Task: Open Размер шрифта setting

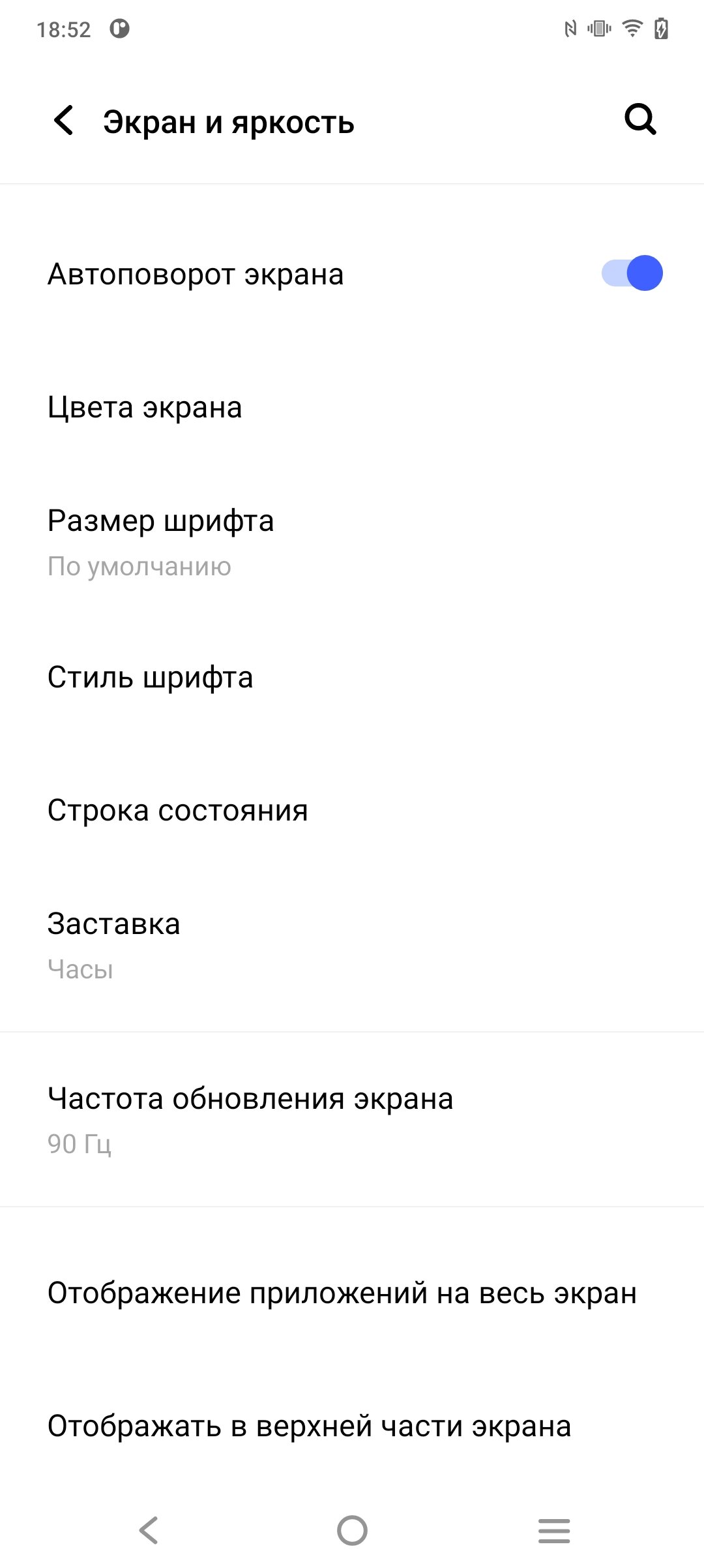Action: coord(352,543)
